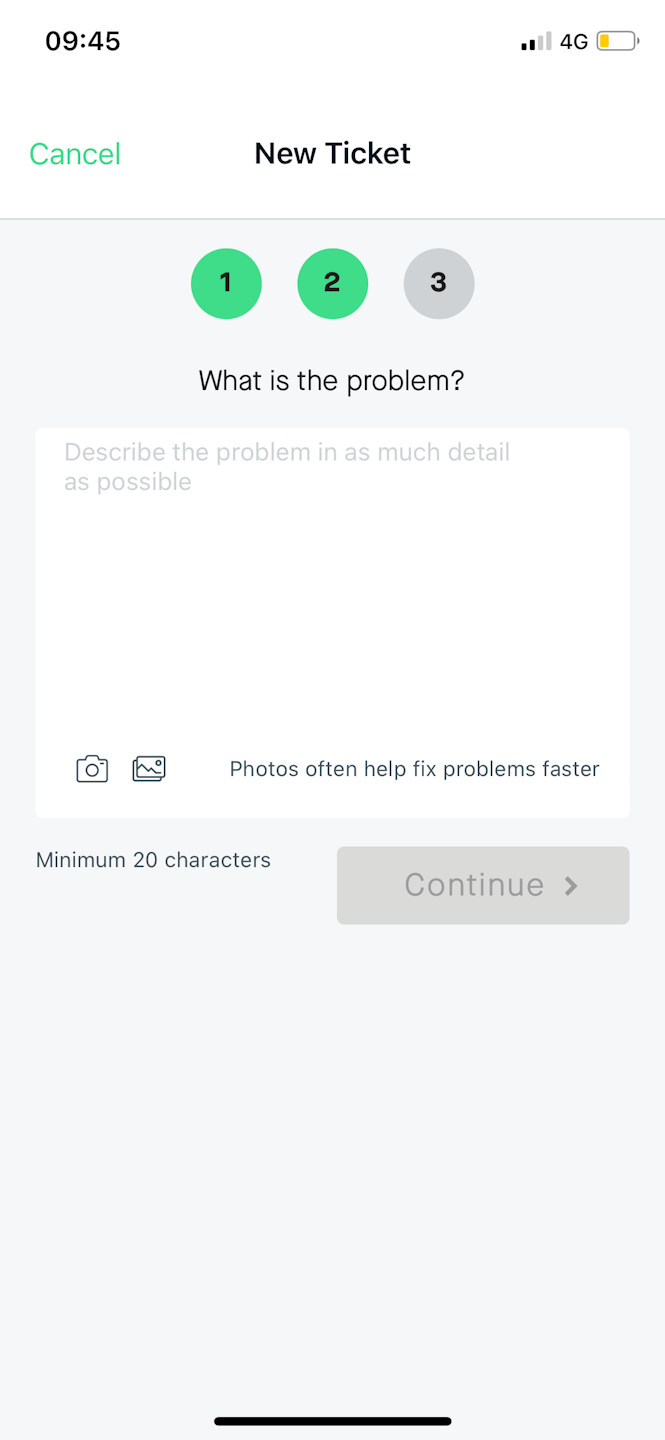Focus the problem description field

tap(332, 580)
